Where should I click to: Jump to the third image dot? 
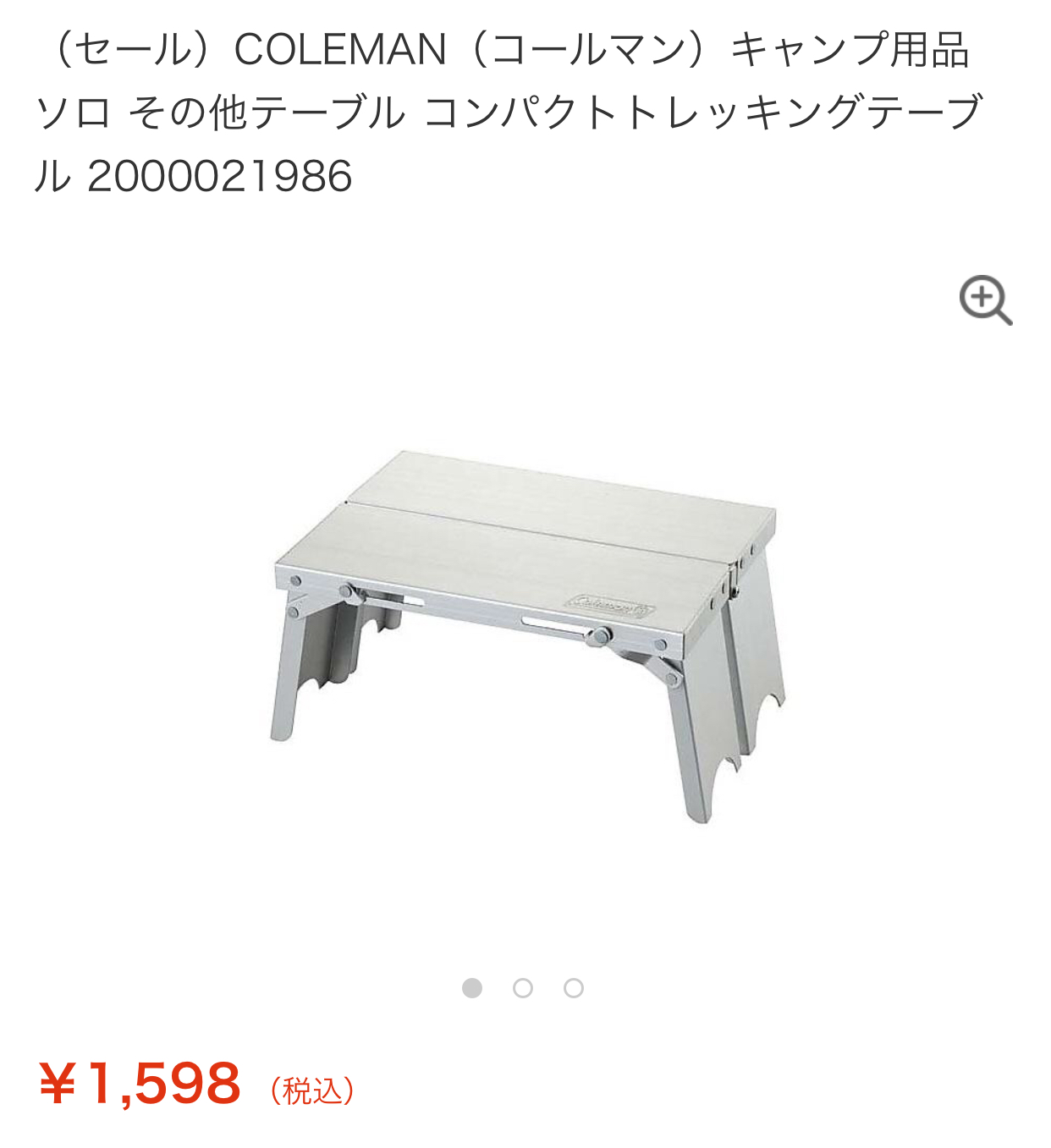click(x=574, y=988)
